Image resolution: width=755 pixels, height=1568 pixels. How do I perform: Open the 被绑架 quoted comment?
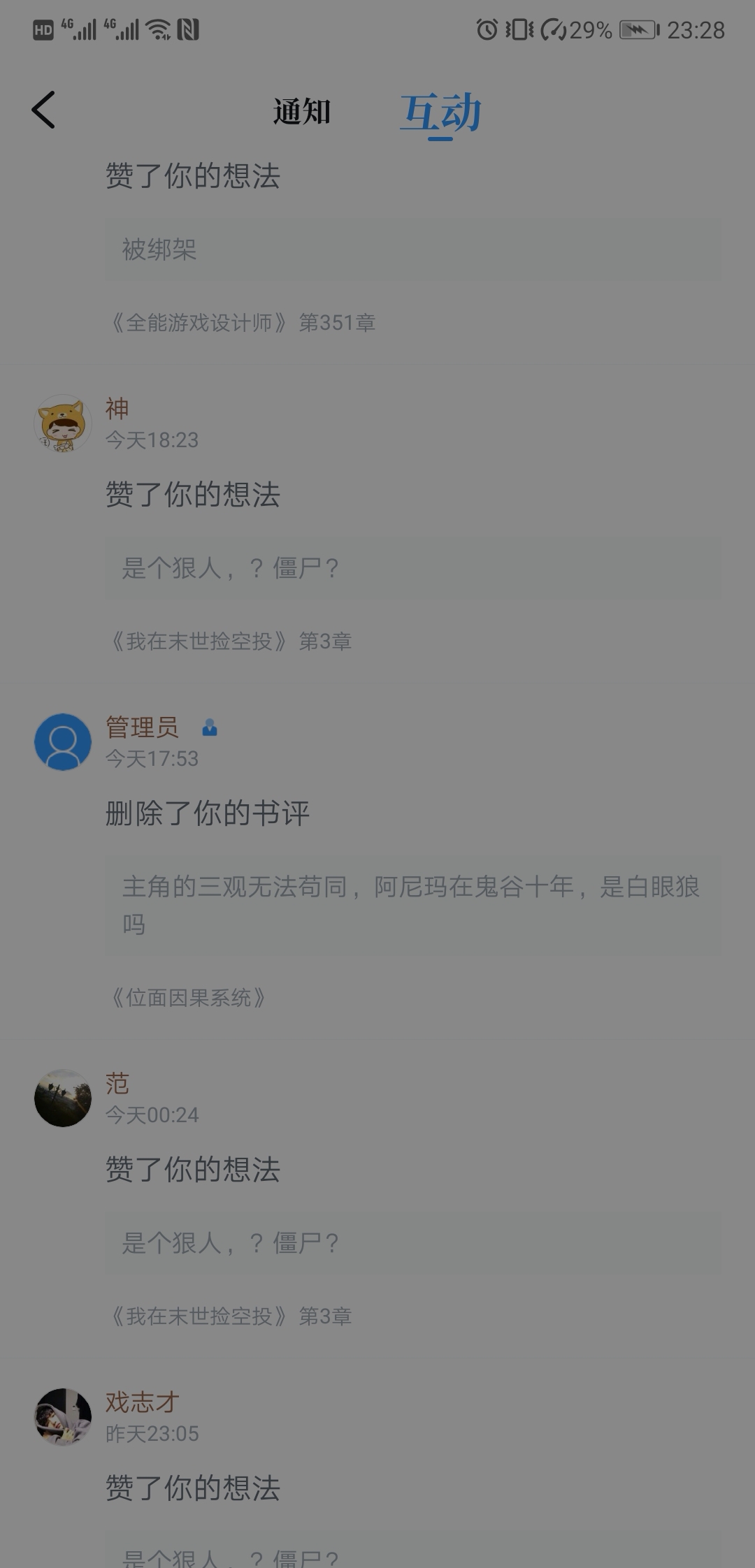pos(412,249)
